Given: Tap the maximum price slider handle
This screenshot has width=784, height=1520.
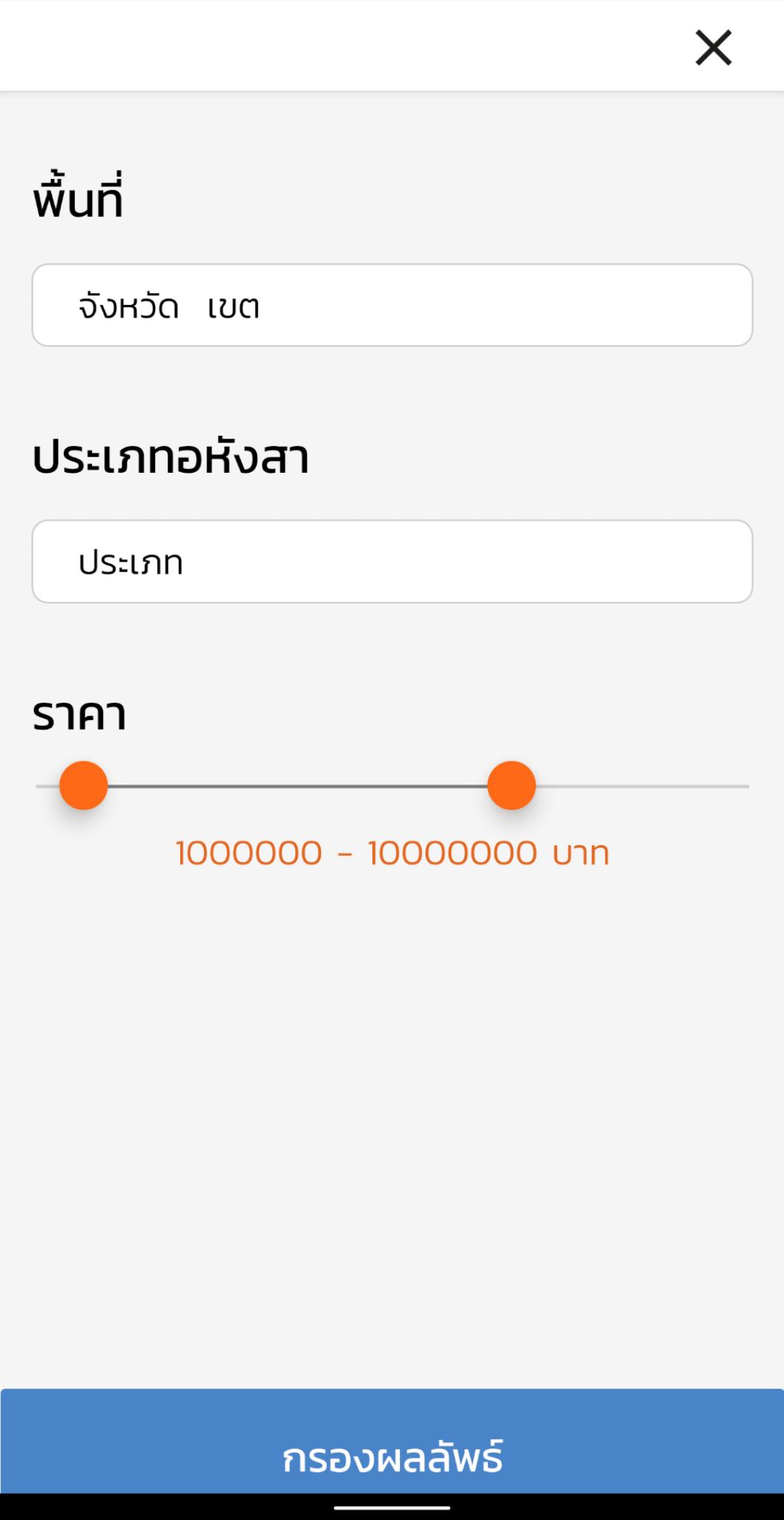Looking at the screenshot, I should tap(511, 785).
